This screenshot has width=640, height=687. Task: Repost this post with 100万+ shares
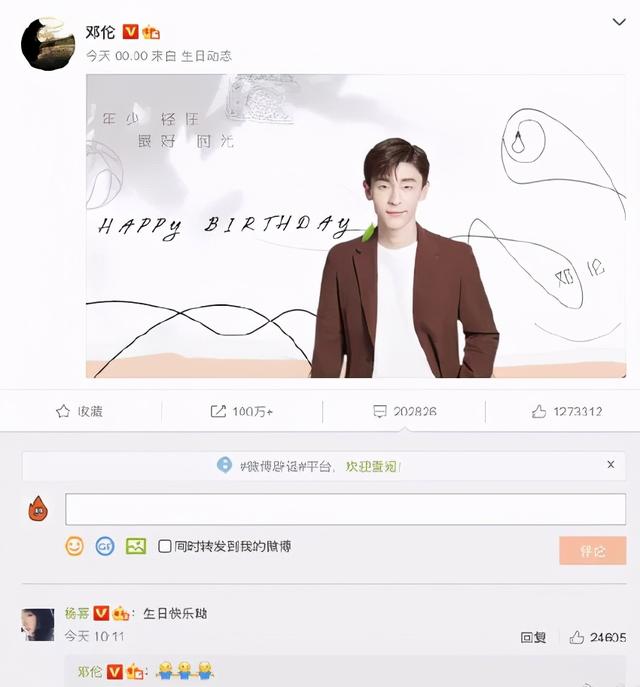point(242,411)
